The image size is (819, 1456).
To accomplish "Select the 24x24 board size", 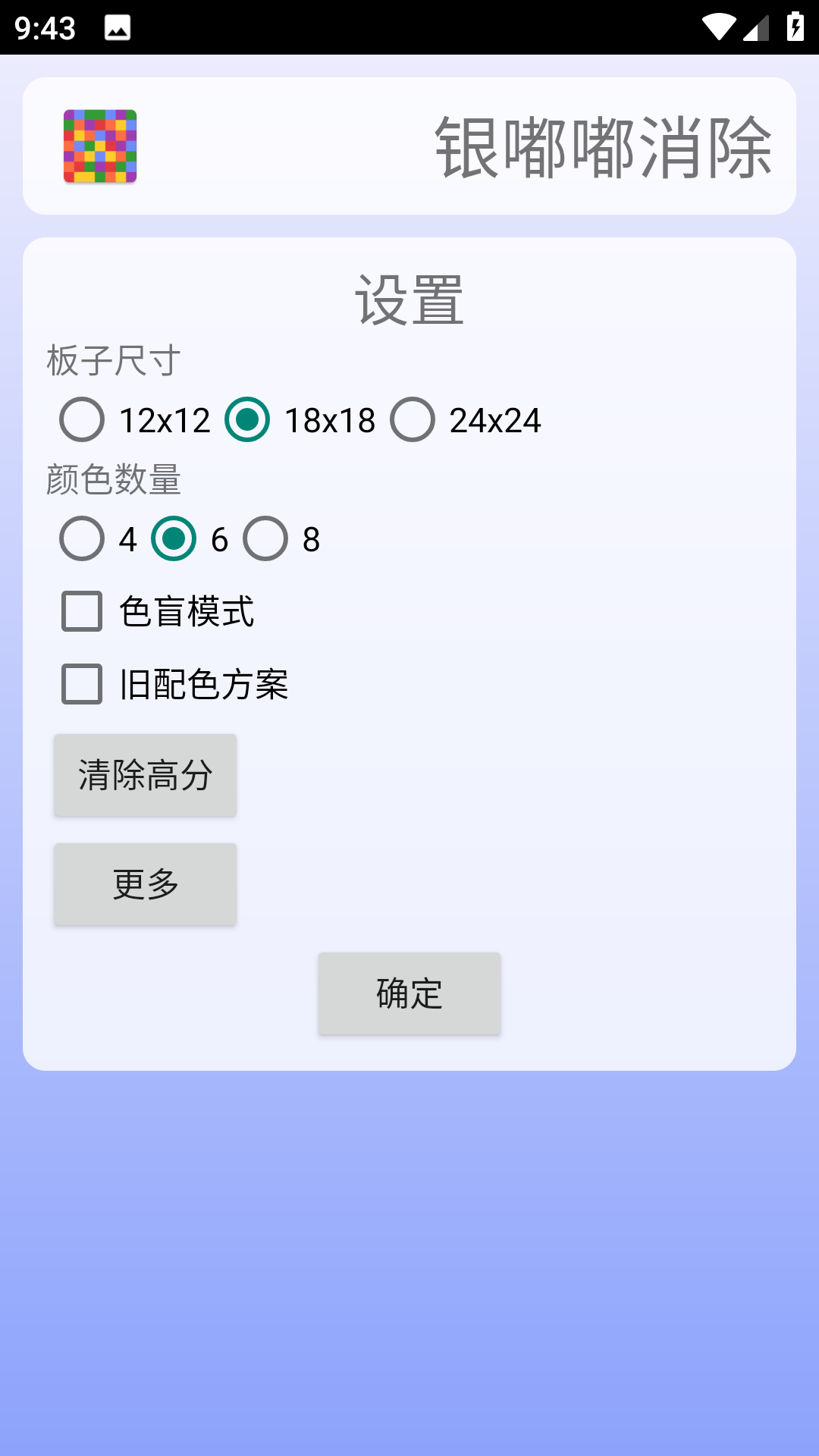I will pyautogui.click(x=413, y=419).
